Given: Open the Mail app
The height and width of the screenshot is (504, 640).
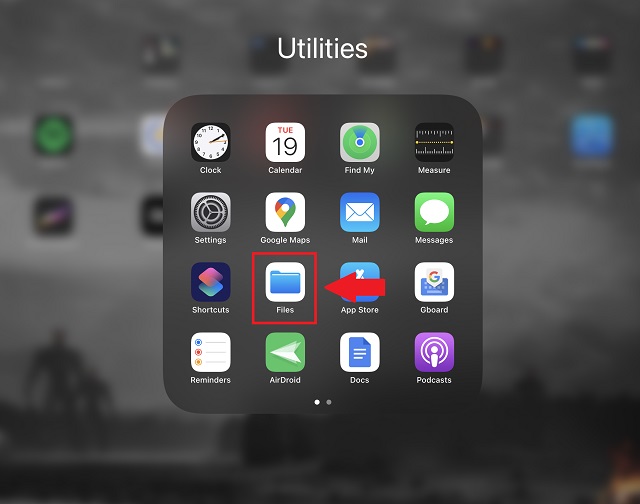Looking at the screenshot, I should [x=359, y=213].
